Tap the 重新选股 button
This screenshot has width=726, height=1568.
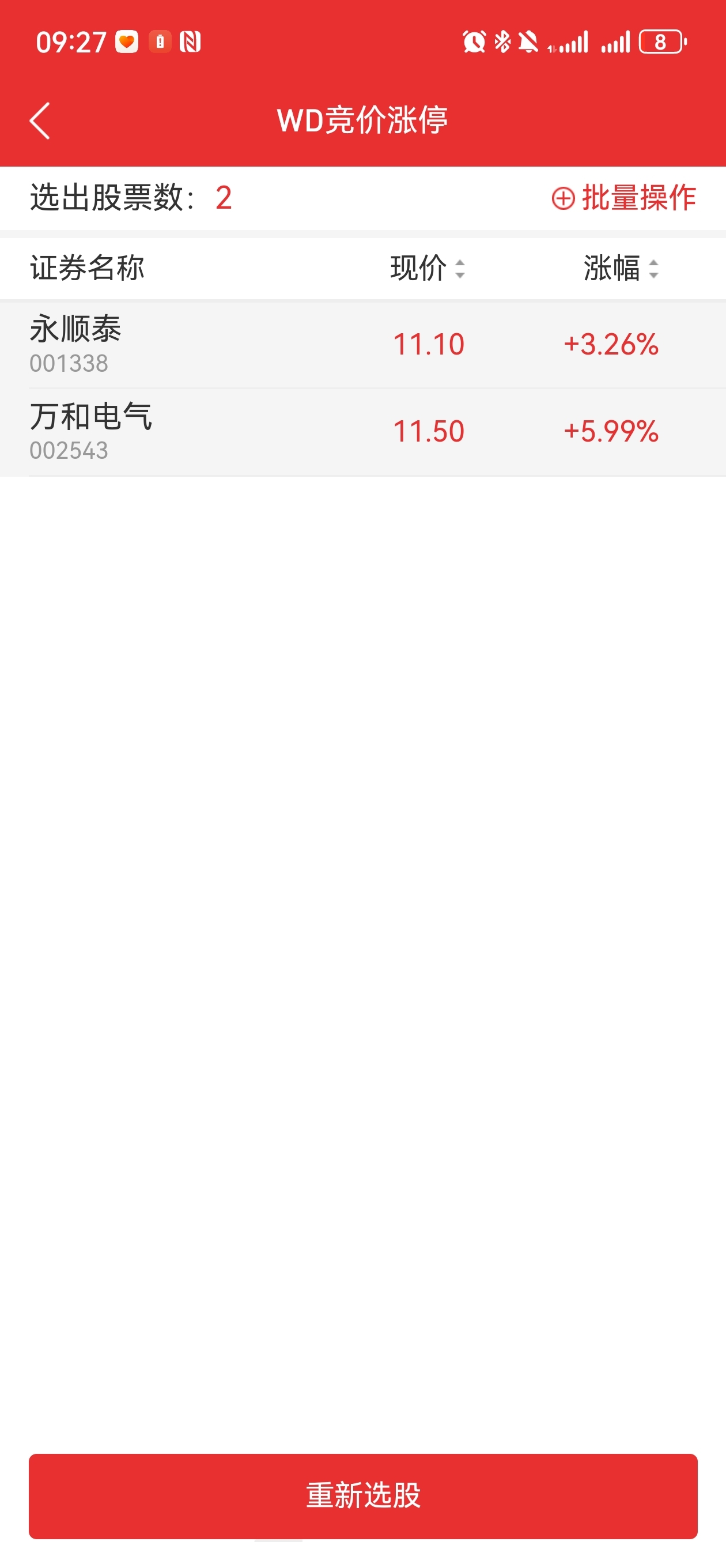362,1495
